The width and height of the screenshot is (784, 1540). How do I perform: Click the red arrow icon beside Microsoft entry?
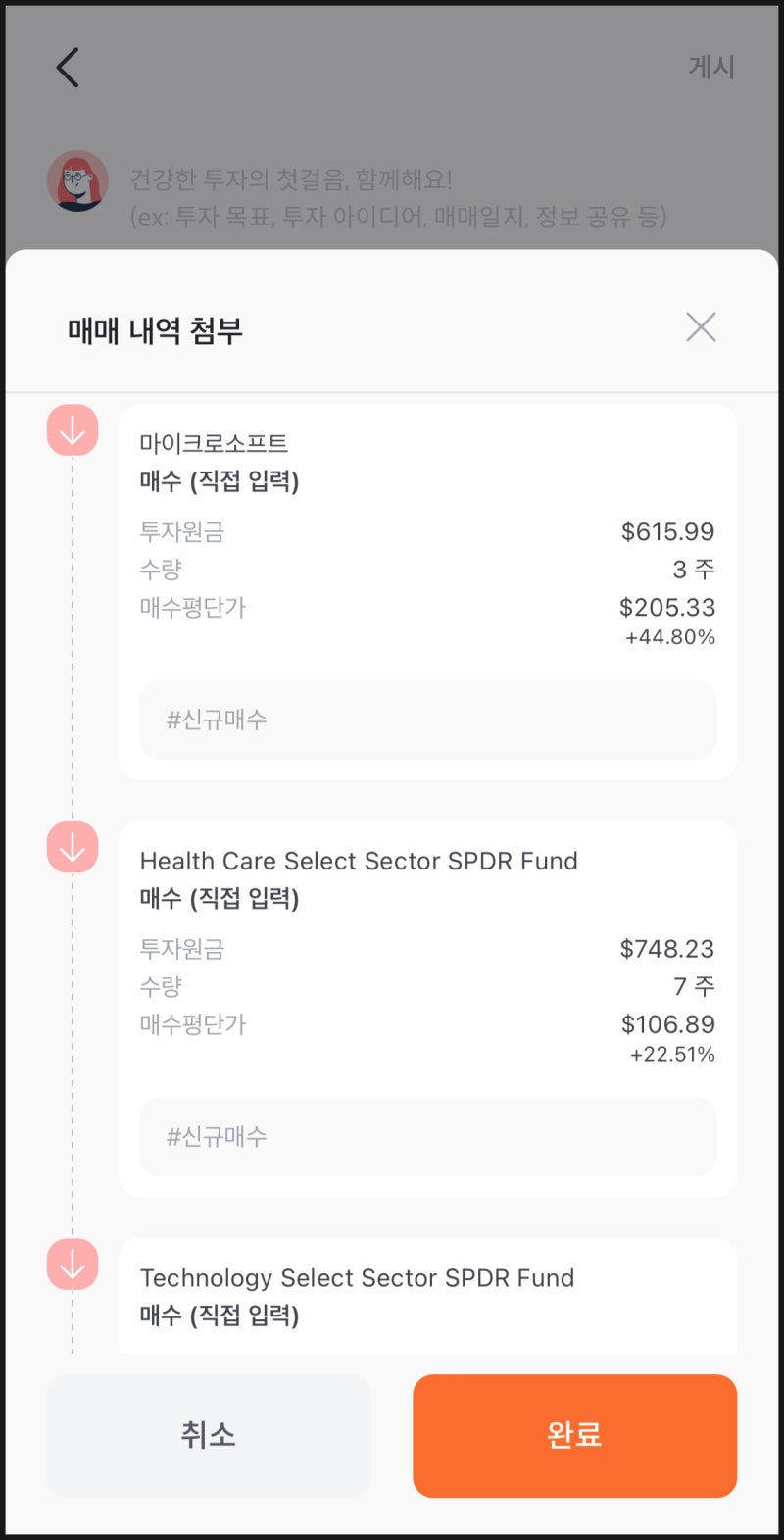72,429
